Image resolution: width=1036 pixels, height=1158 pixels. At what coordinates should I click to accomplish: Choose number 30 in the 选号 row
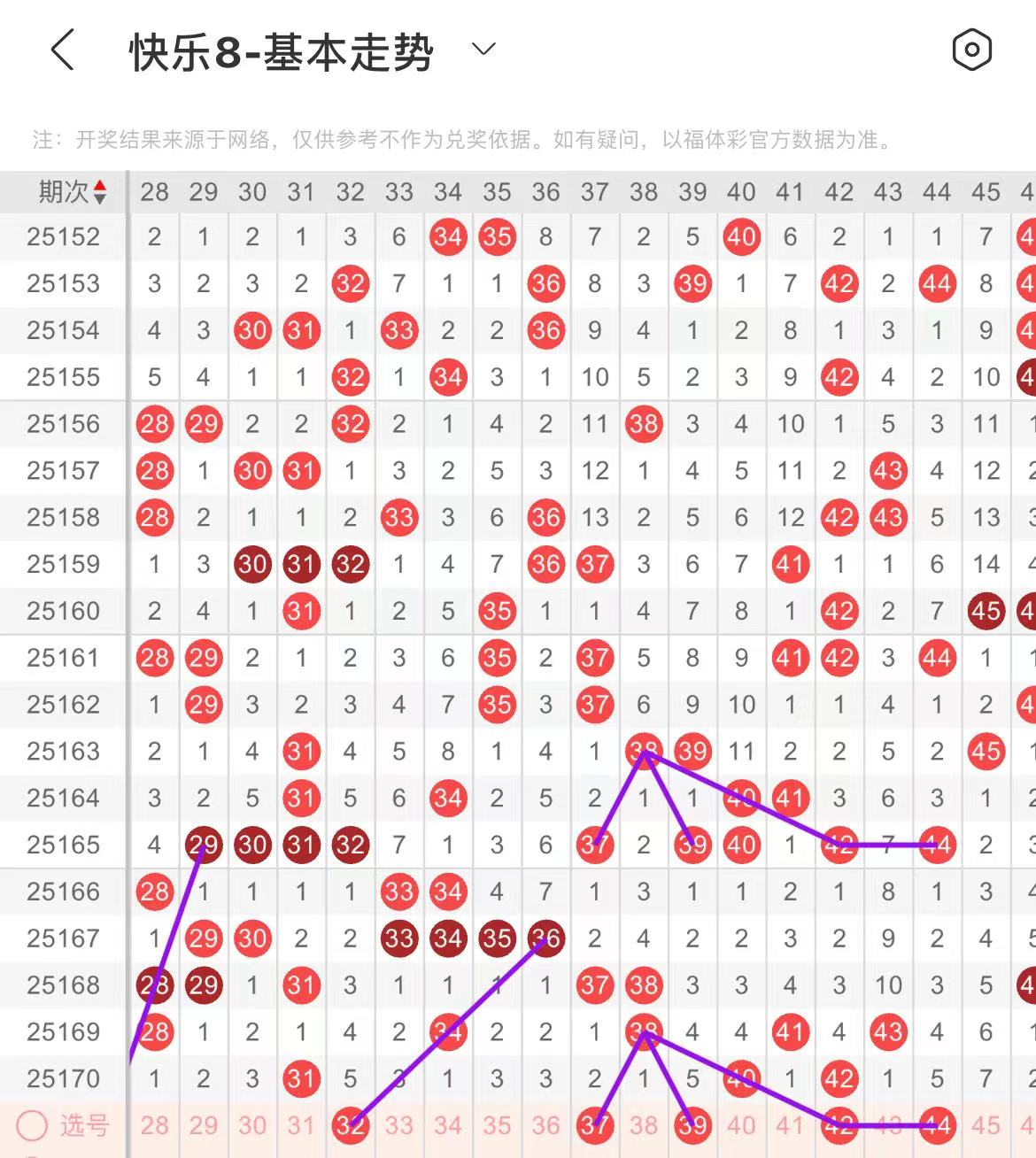pyautogui.click(x=252, y=1125)
